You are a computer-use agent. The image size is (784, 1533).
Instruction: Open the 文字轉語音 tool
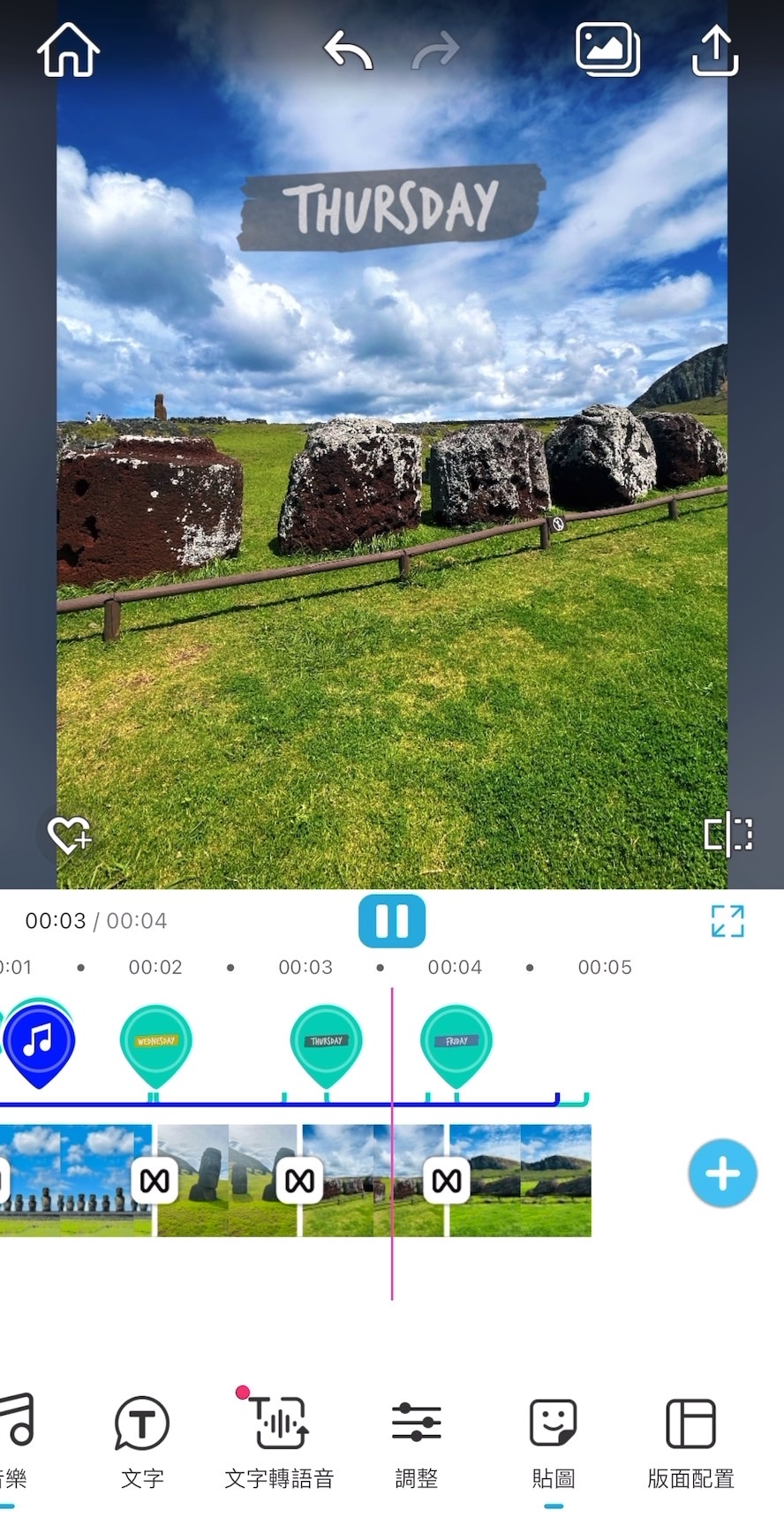pyautogui.click(x=279, y=1441)
